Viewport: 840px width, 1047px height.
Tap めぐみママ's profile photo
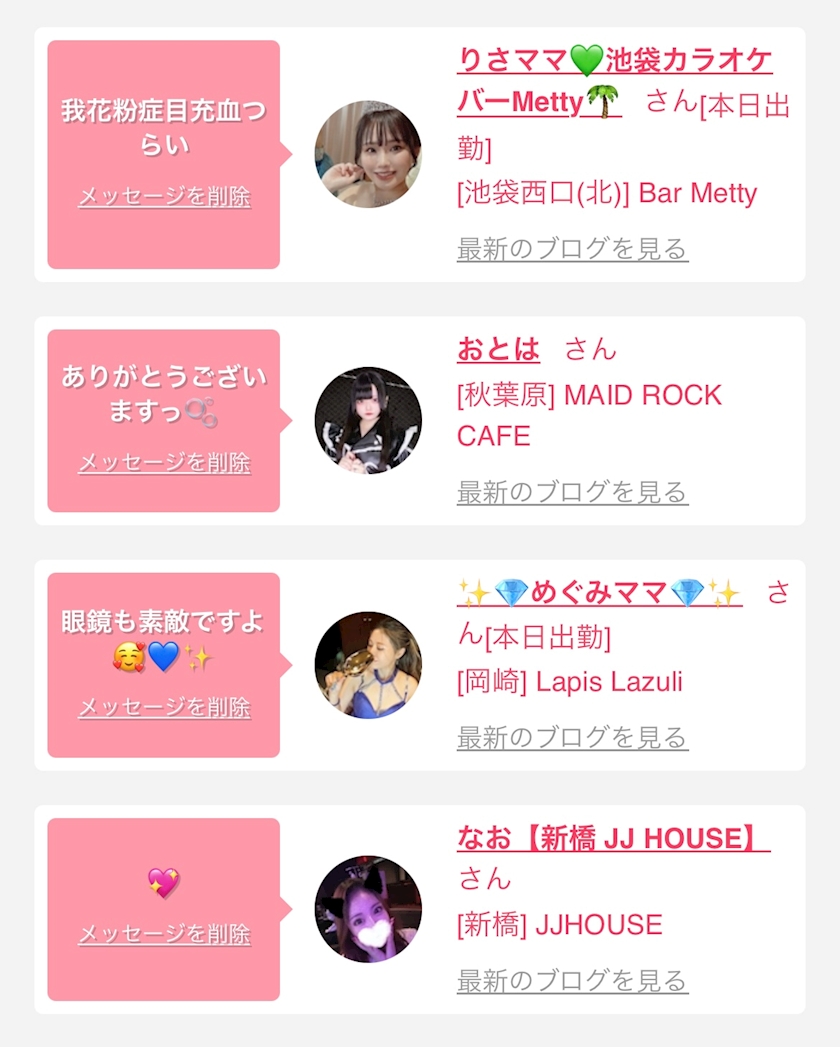pos(368,665)
